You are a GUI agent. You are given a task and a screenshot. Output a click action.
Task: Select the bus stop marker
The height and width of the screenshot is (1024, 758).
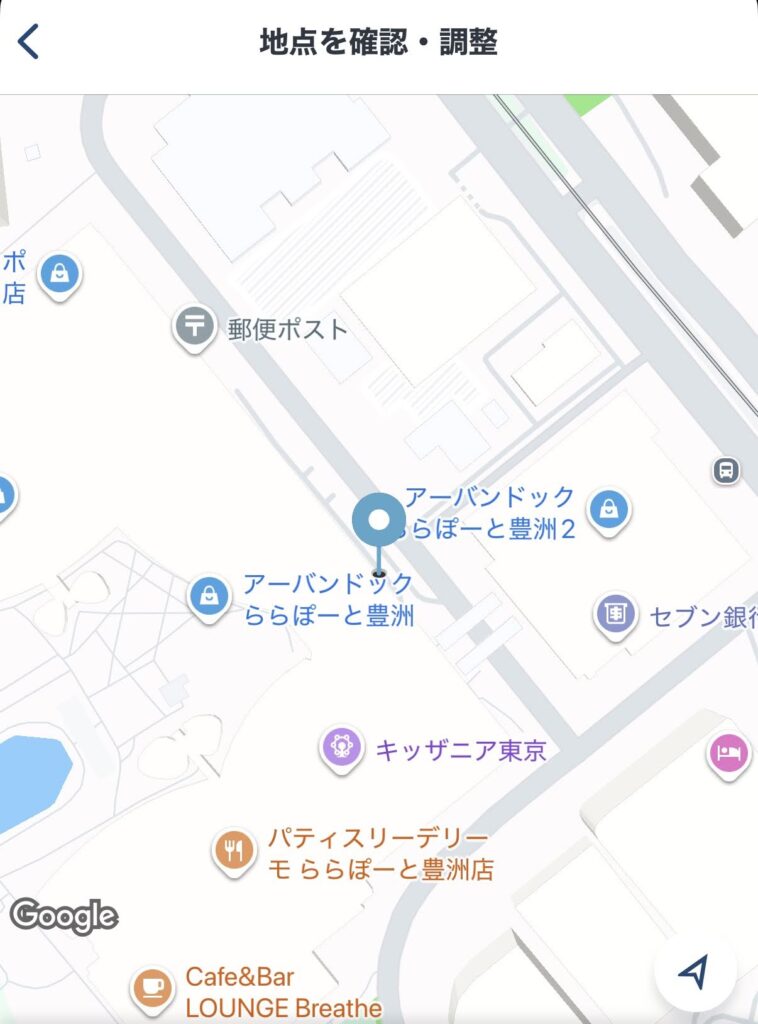coord(727,470)
